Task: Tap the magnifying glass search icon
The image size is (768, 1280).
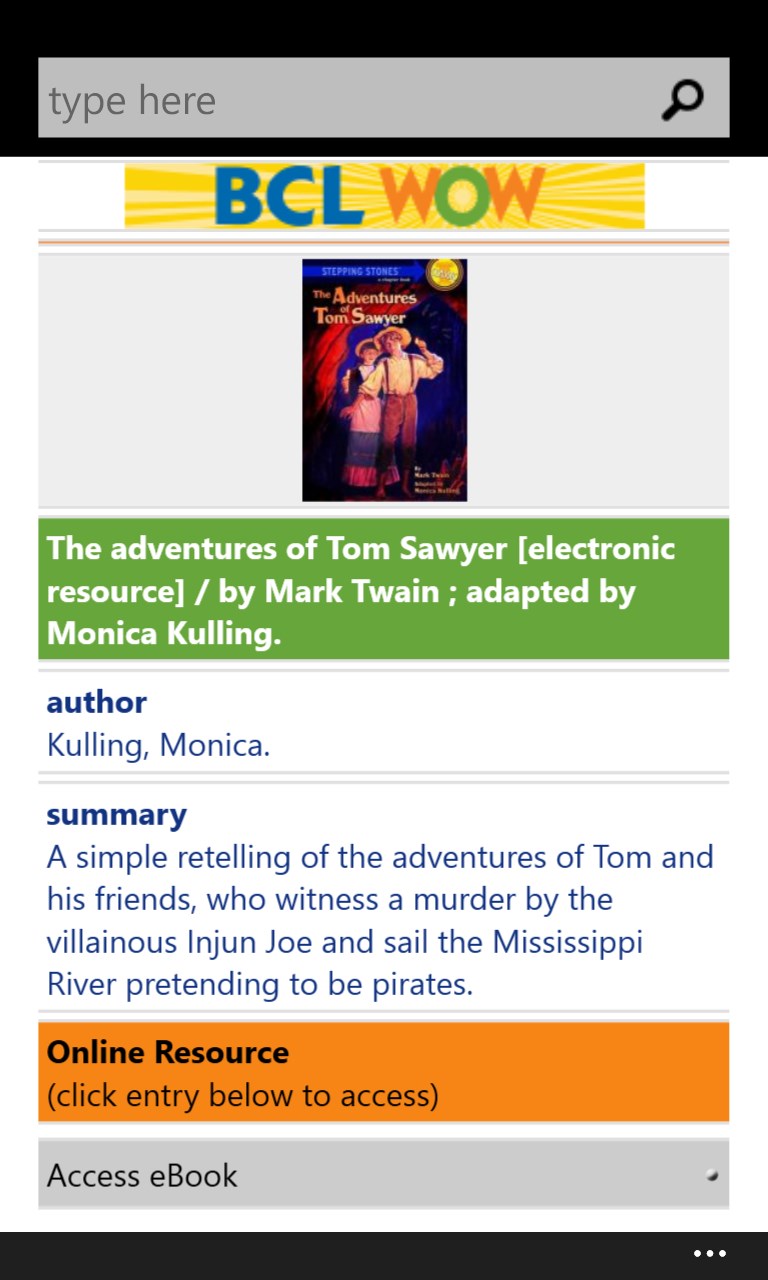Action: [683, 99]
